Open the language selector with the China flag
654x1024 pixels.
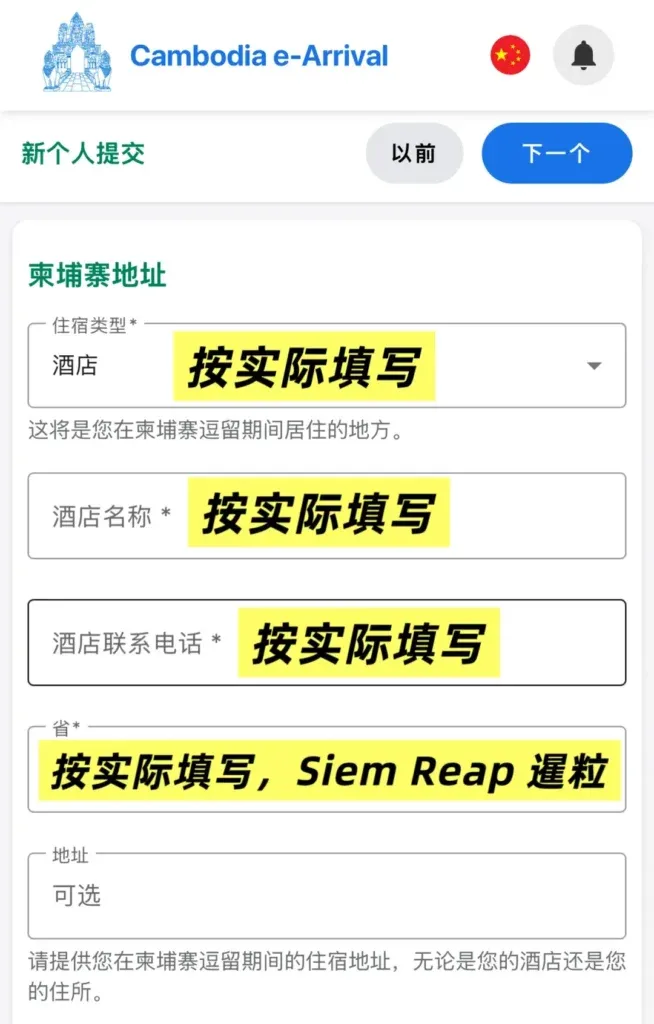click(510, 55)
